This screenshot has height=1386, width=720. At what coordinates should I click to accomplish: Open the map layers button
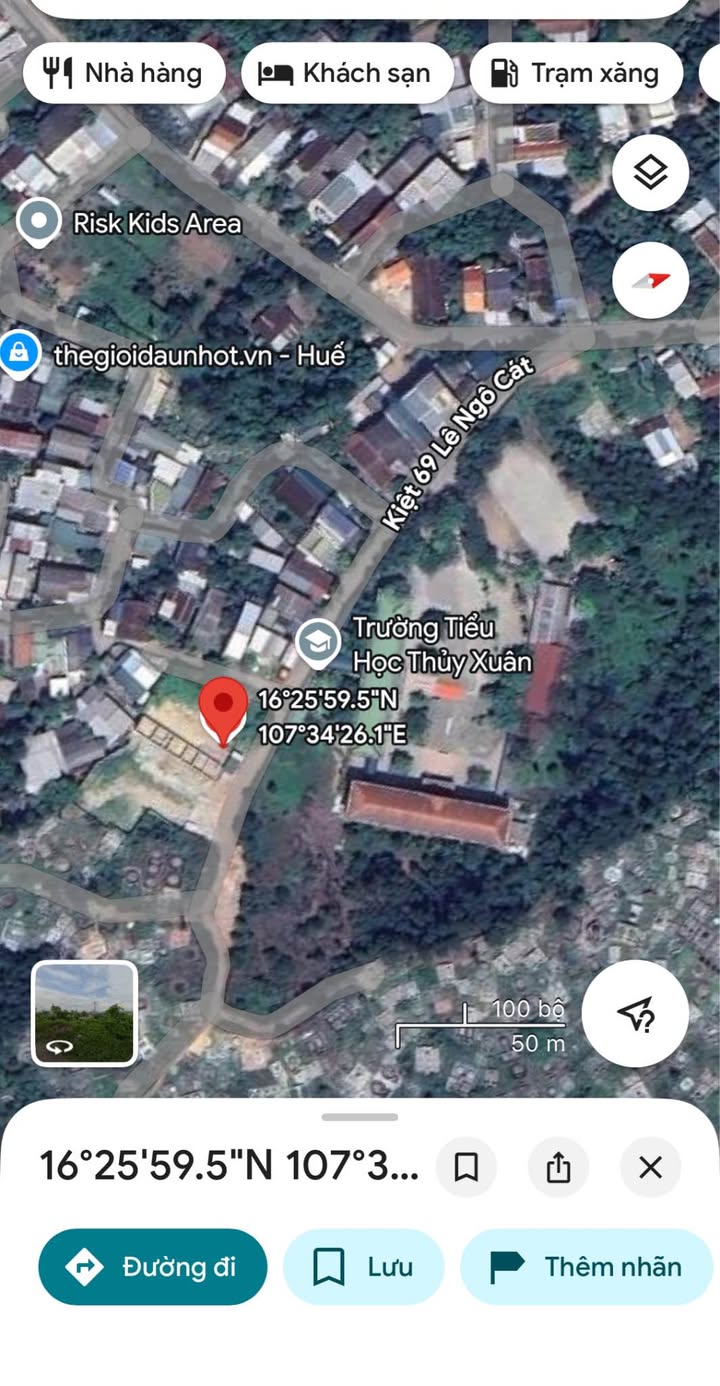point(651,174)
